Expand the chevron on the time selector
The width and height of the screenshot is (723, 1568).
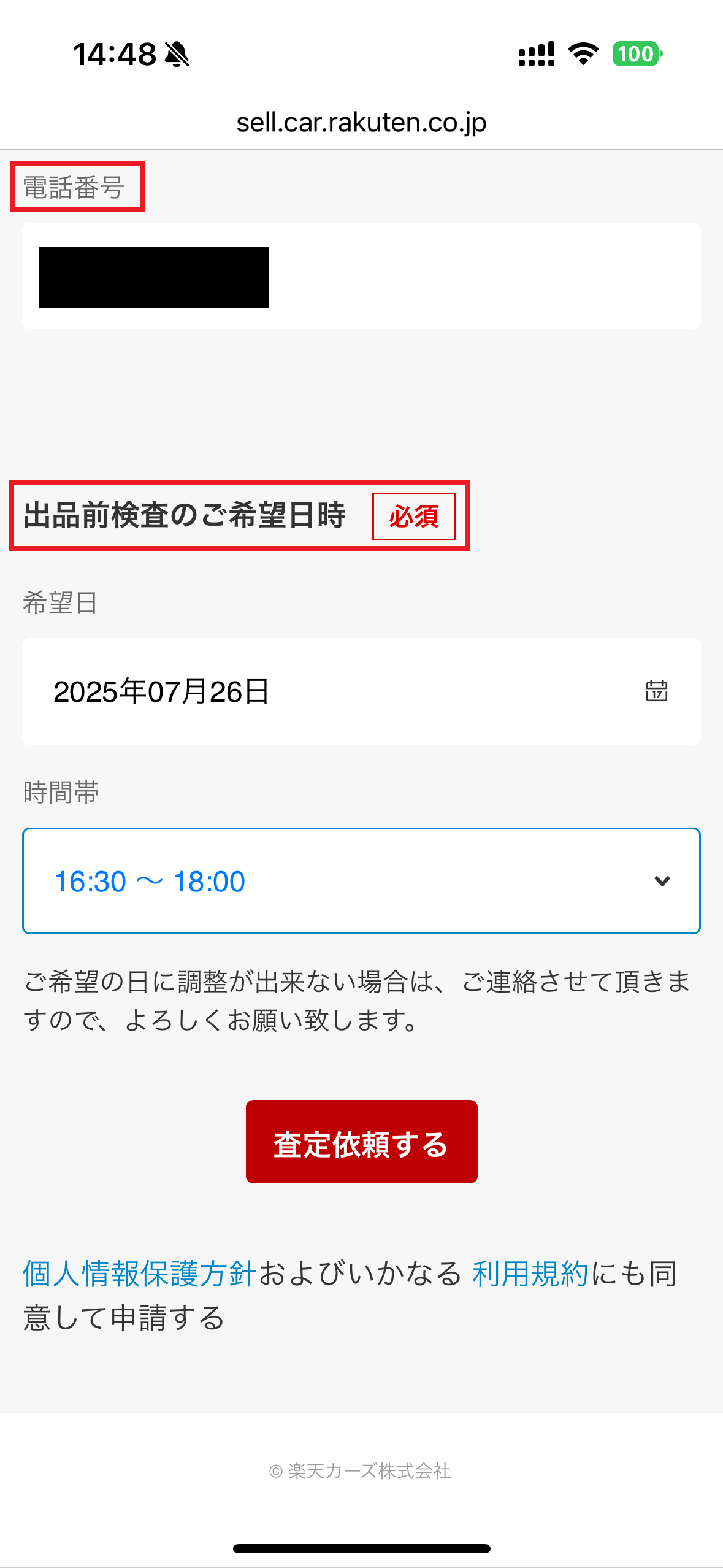click(661, 881)
